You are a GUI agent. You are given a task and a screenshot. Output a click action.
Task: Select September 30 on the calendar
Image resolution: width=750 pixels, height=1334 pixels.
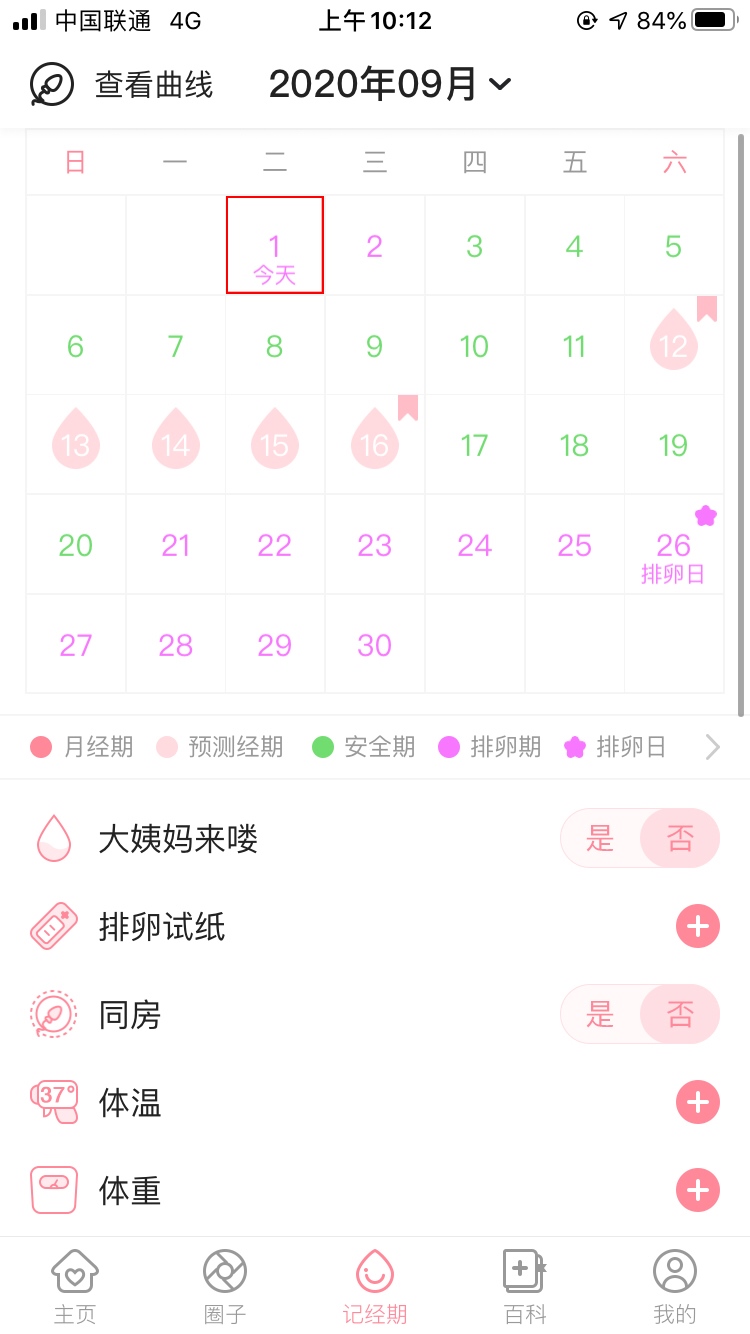[375, 645]
